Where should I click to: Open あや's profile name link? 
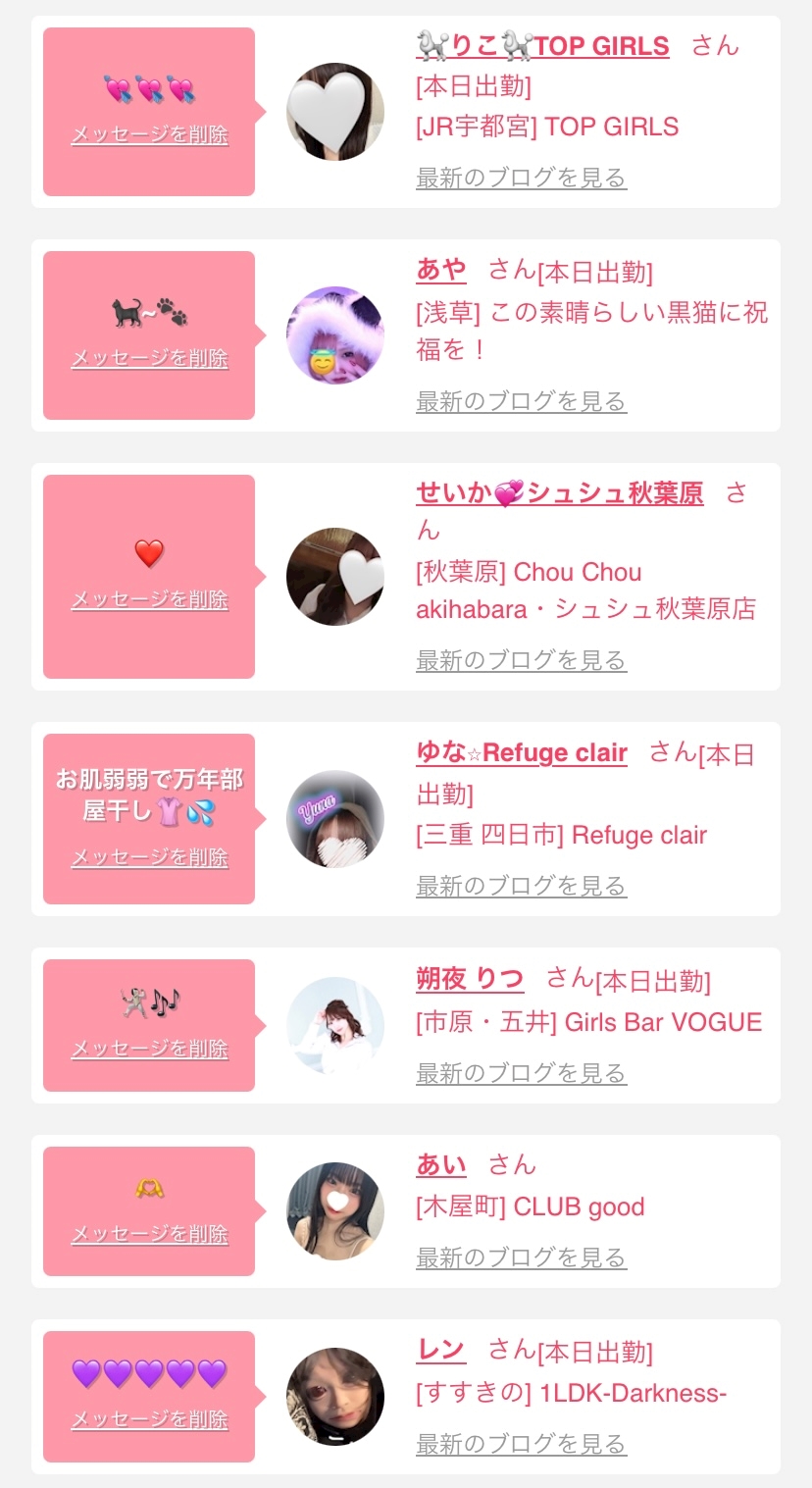coord(441,270)
